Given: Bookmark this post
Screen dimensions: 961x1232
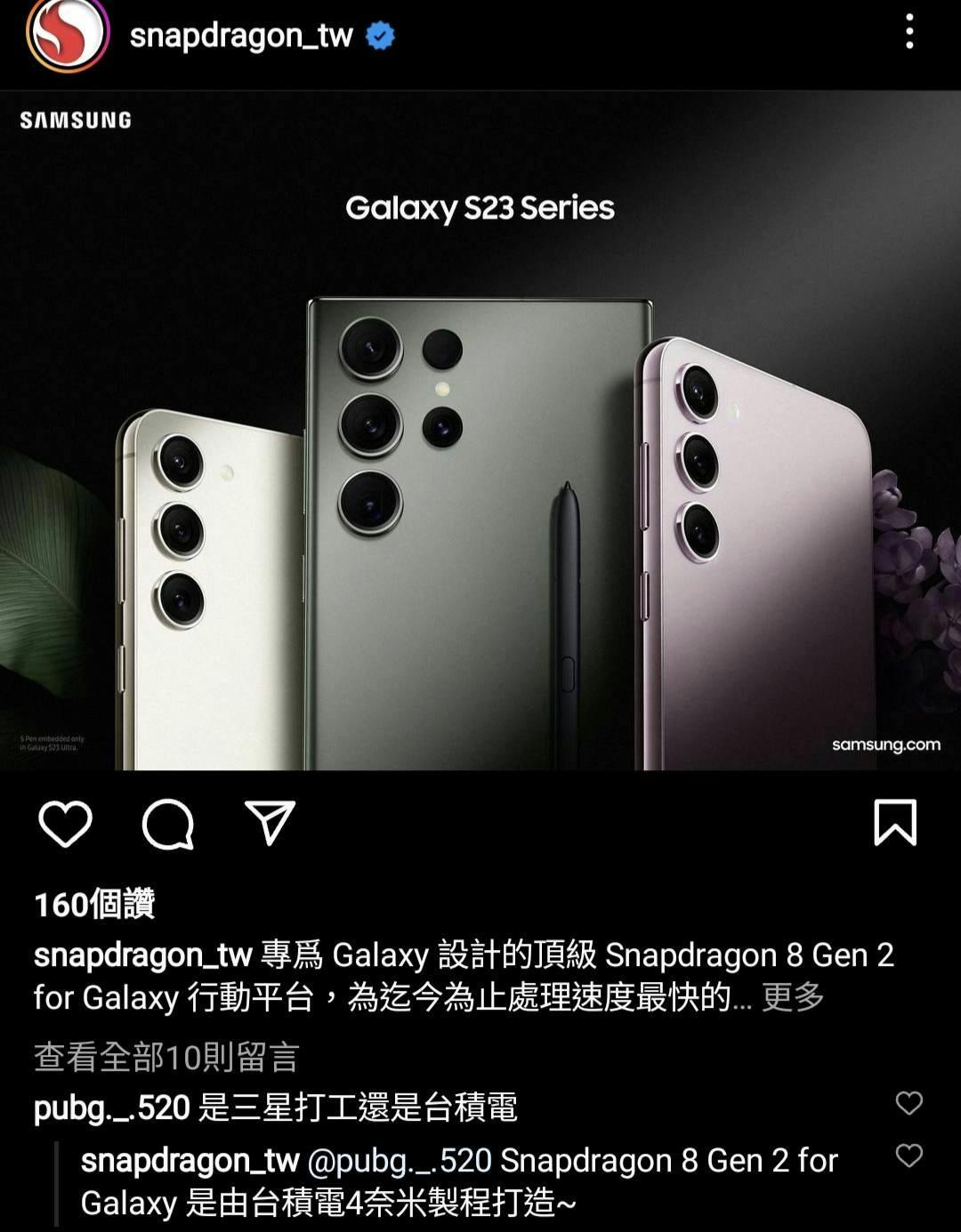Looking at the screenshot, I should coord(894,823).
